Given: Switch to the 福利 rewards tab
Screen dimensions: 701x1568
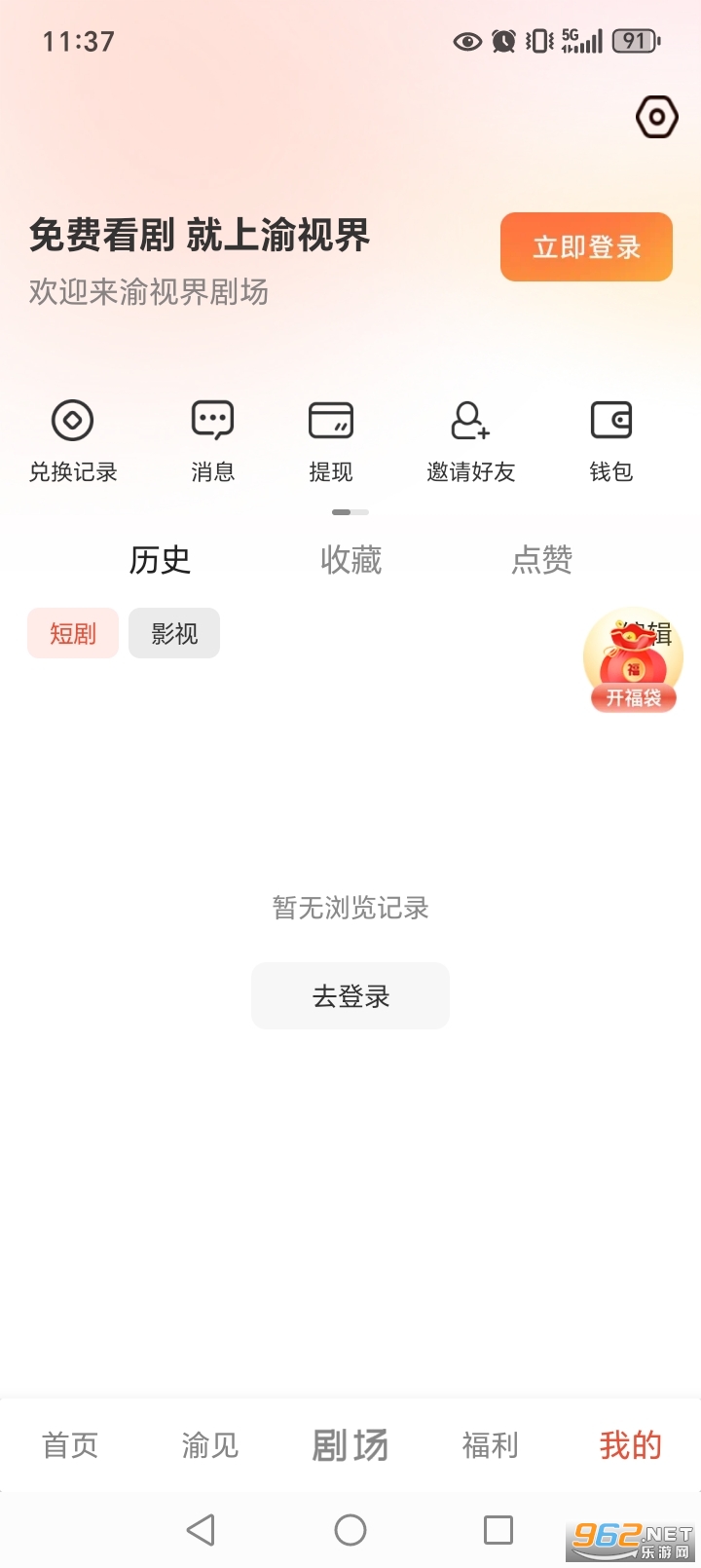Looking at the screenshot, I should [490, 1446].
